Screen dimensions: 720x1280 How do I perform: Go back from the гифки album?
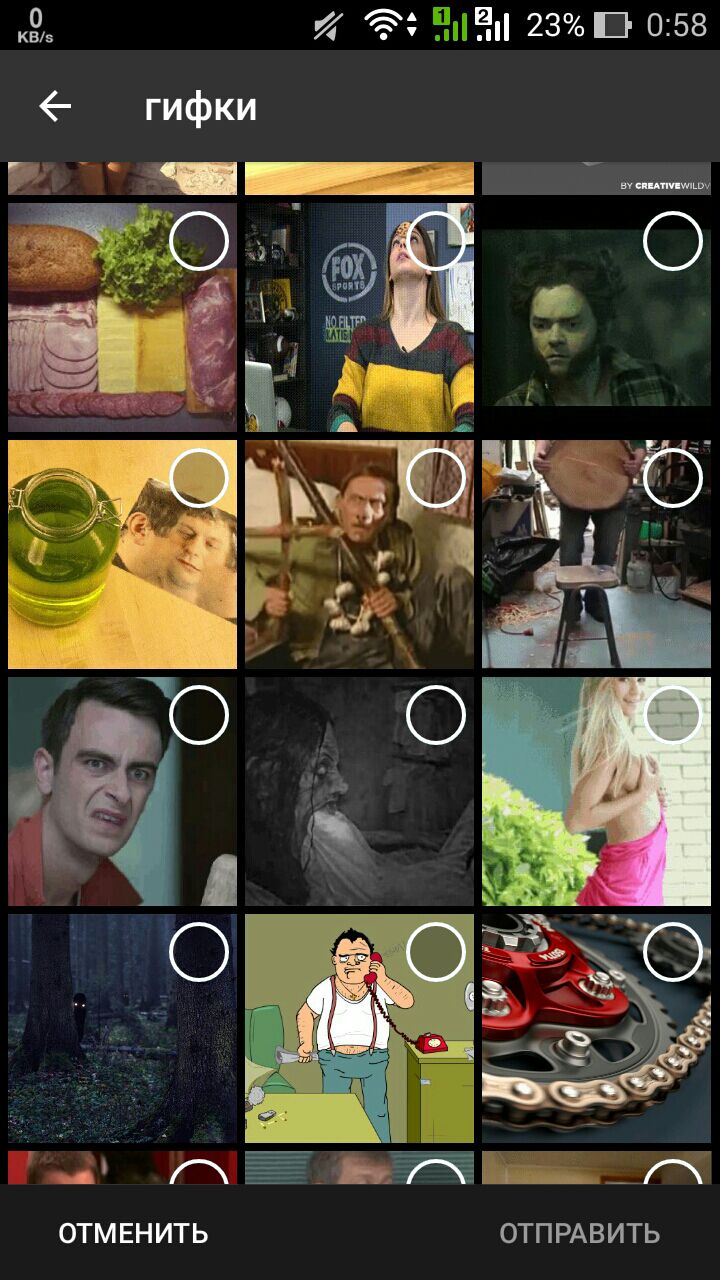pyautogui.click(x=55, y=107)
